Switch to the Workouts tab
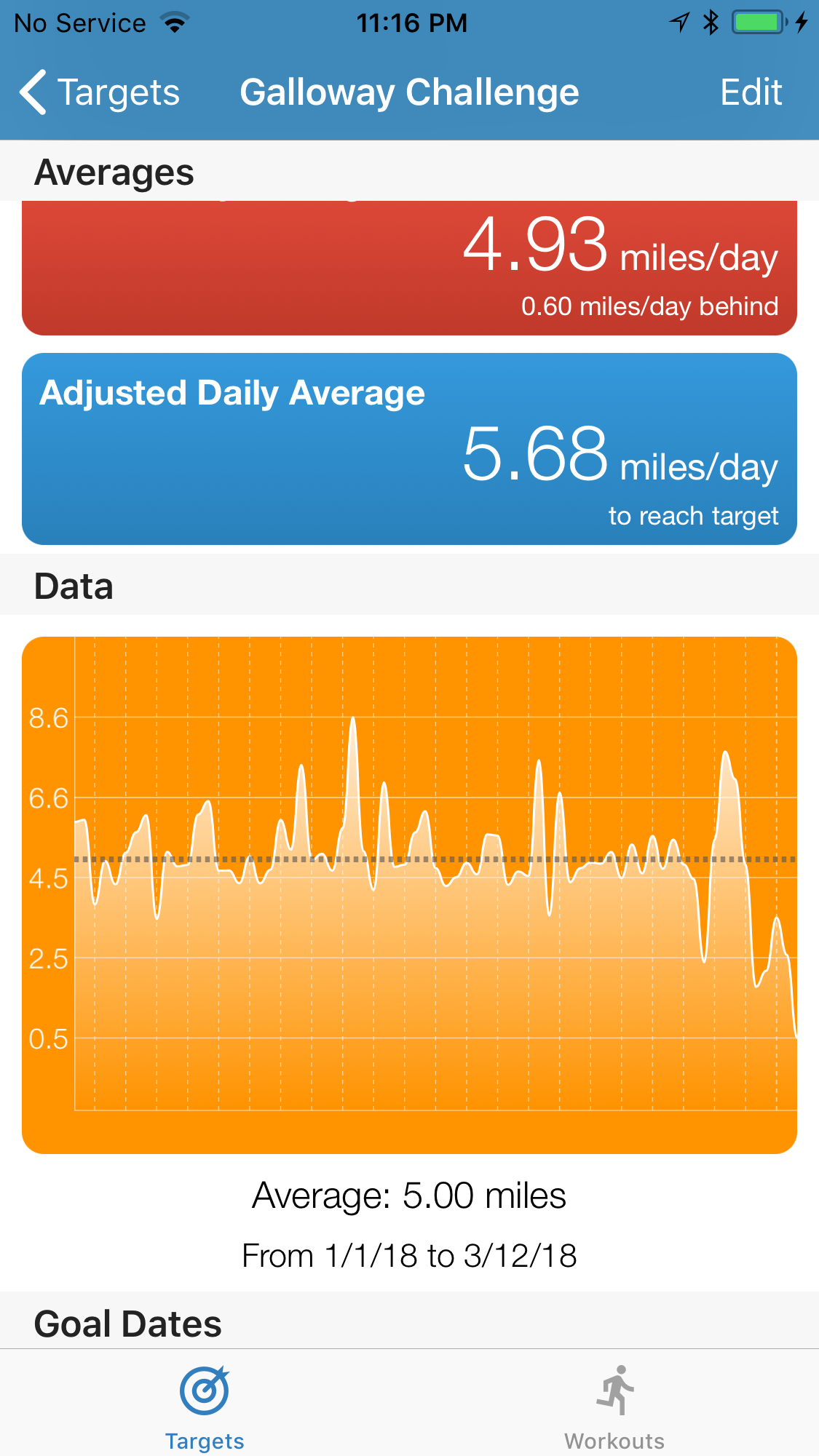The width and height of the screenshot is (819, 1456). pos(614,1407)
